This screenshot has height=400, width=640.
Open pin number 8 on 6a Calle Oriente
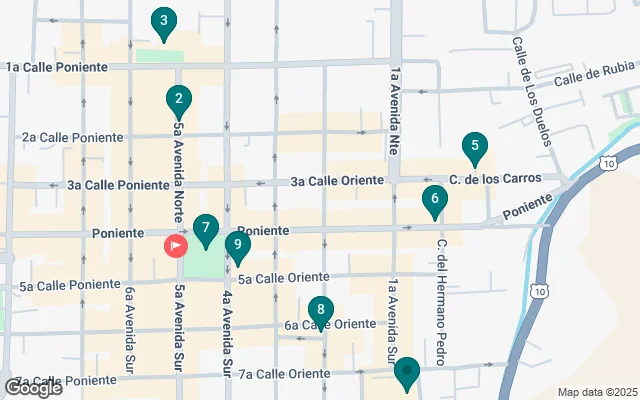point(320,311)
